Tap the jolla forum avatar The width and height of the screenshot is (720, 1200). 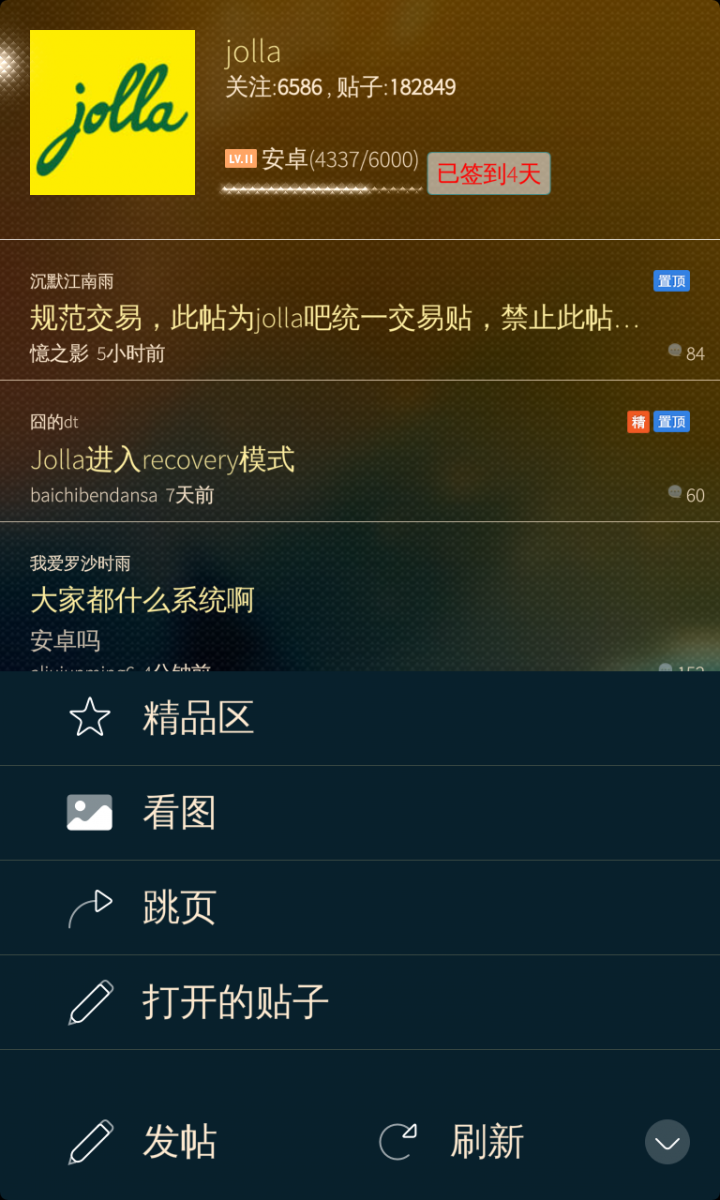tap(112, 112)
